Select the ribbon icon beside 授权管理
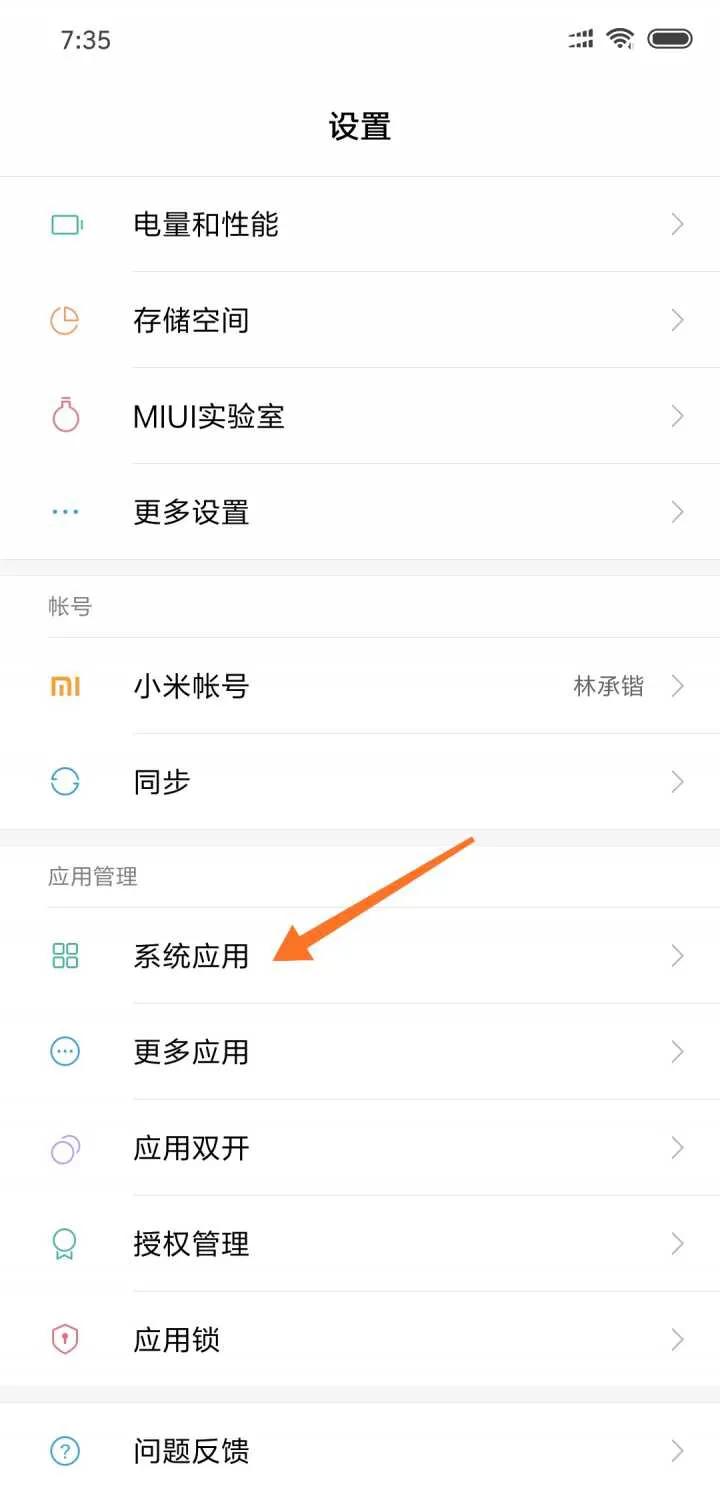The image size is (720, 1498). click(x=64, y=1243)
